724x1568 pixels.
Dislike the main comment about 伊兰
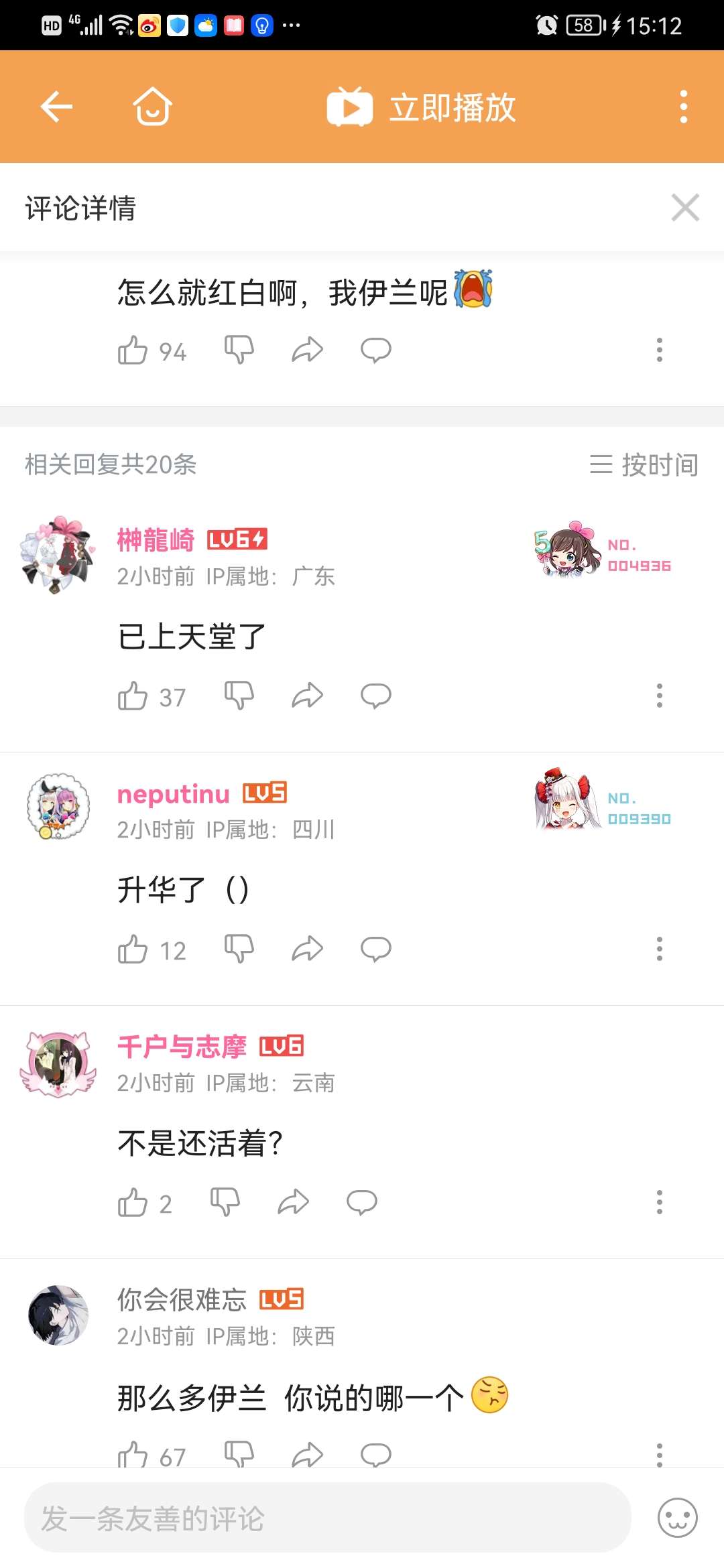tap(239, 350)
